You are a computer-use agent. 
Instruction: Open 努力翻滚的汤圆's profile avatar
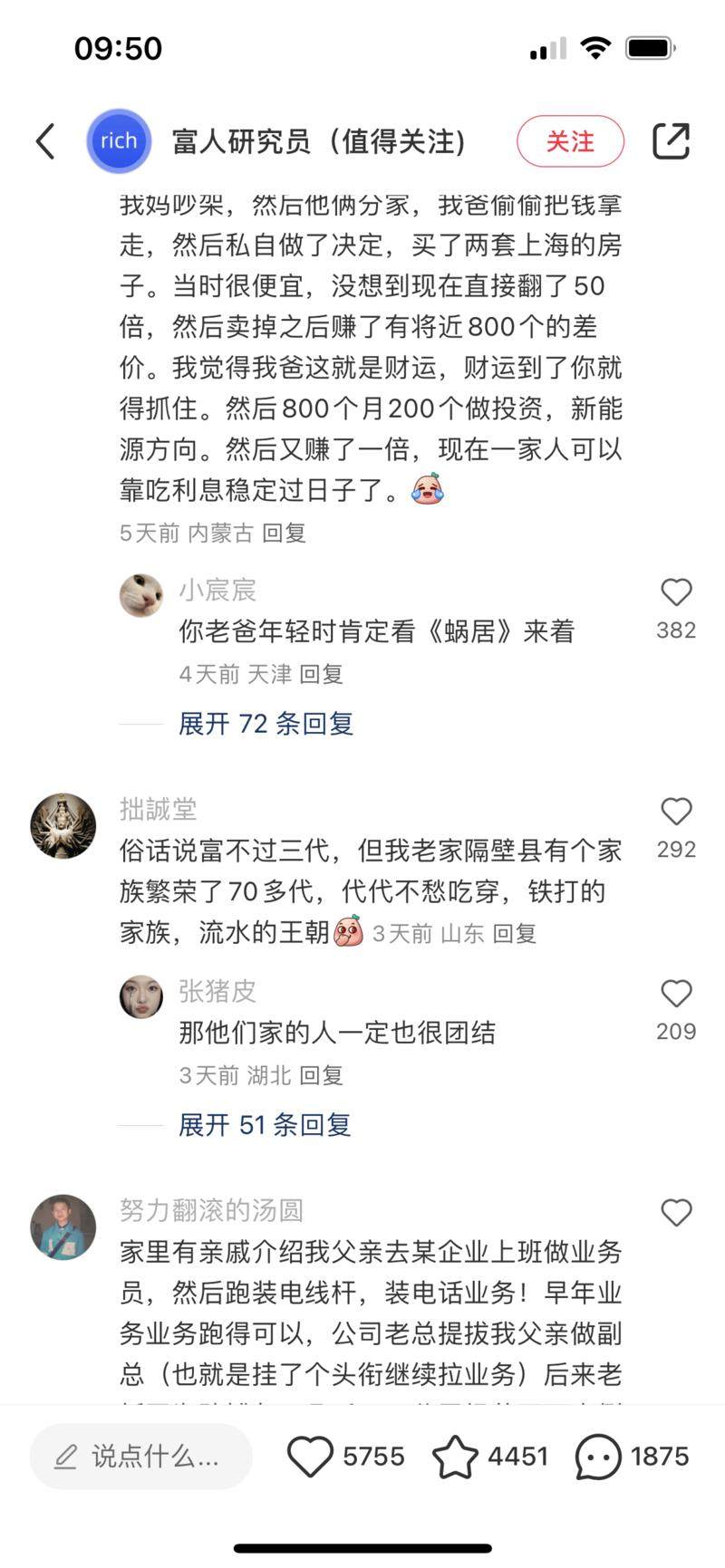click(63, 1227)
